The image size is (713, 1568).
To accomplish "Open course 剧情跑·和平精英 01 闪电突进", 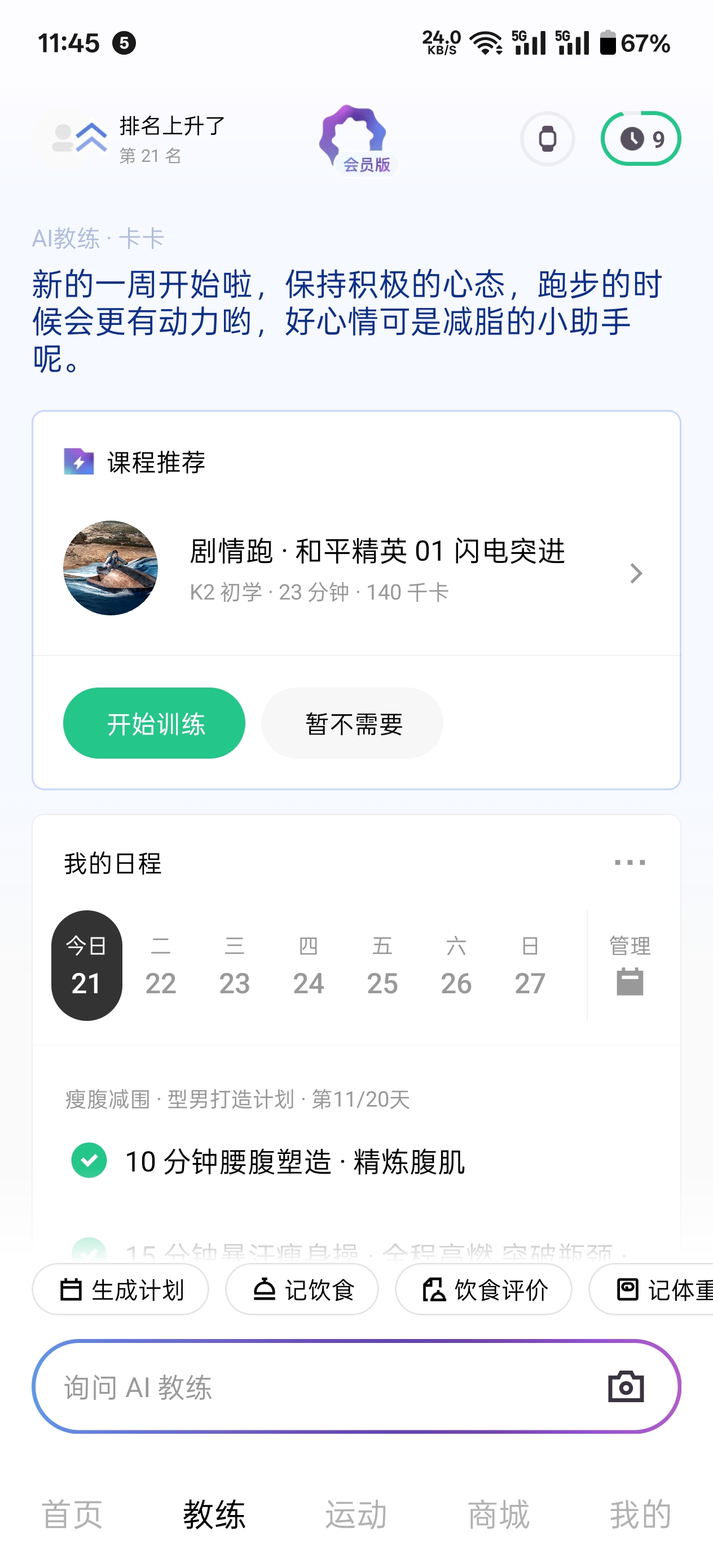I will (x=376, y=568).
